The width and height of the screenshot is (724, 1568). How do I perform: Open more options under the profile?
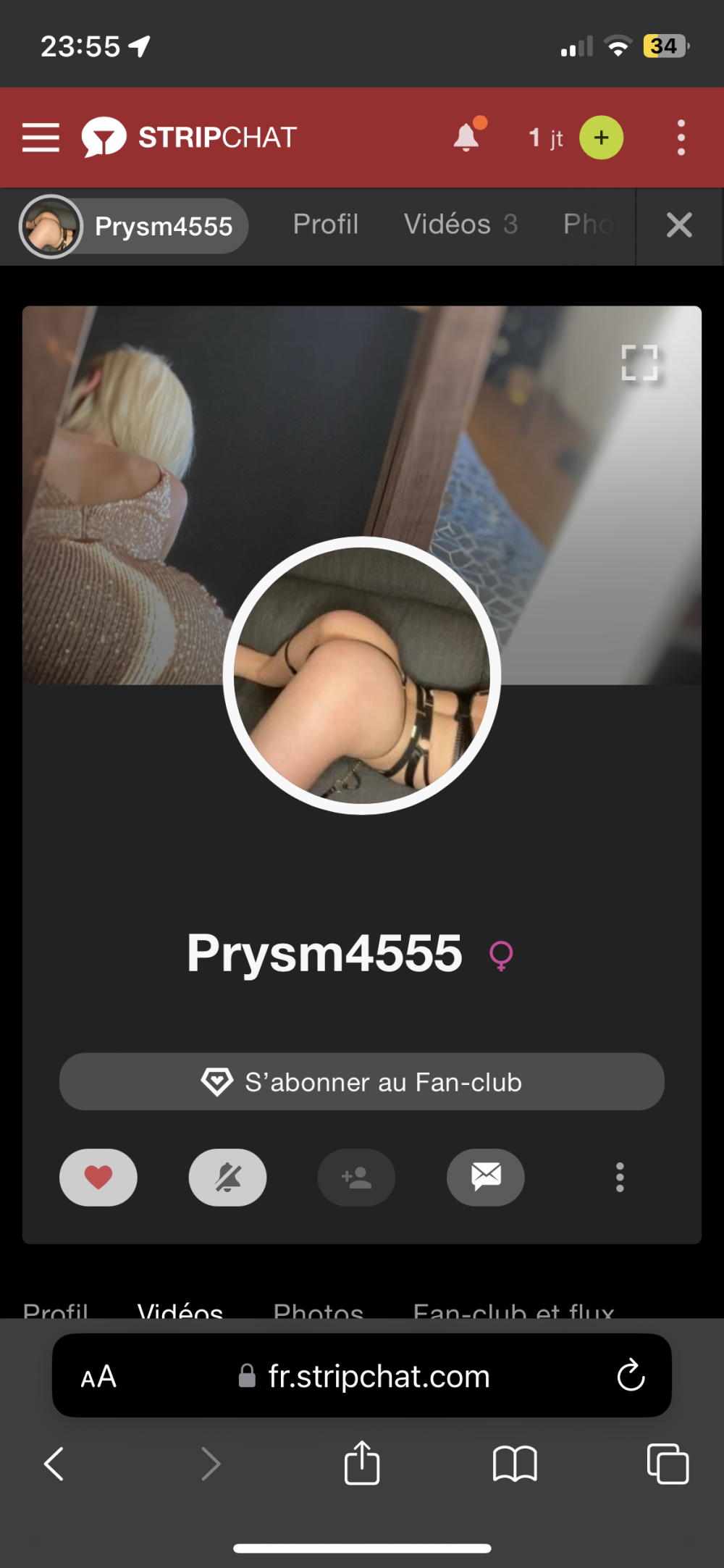[x=620, y=1178]
